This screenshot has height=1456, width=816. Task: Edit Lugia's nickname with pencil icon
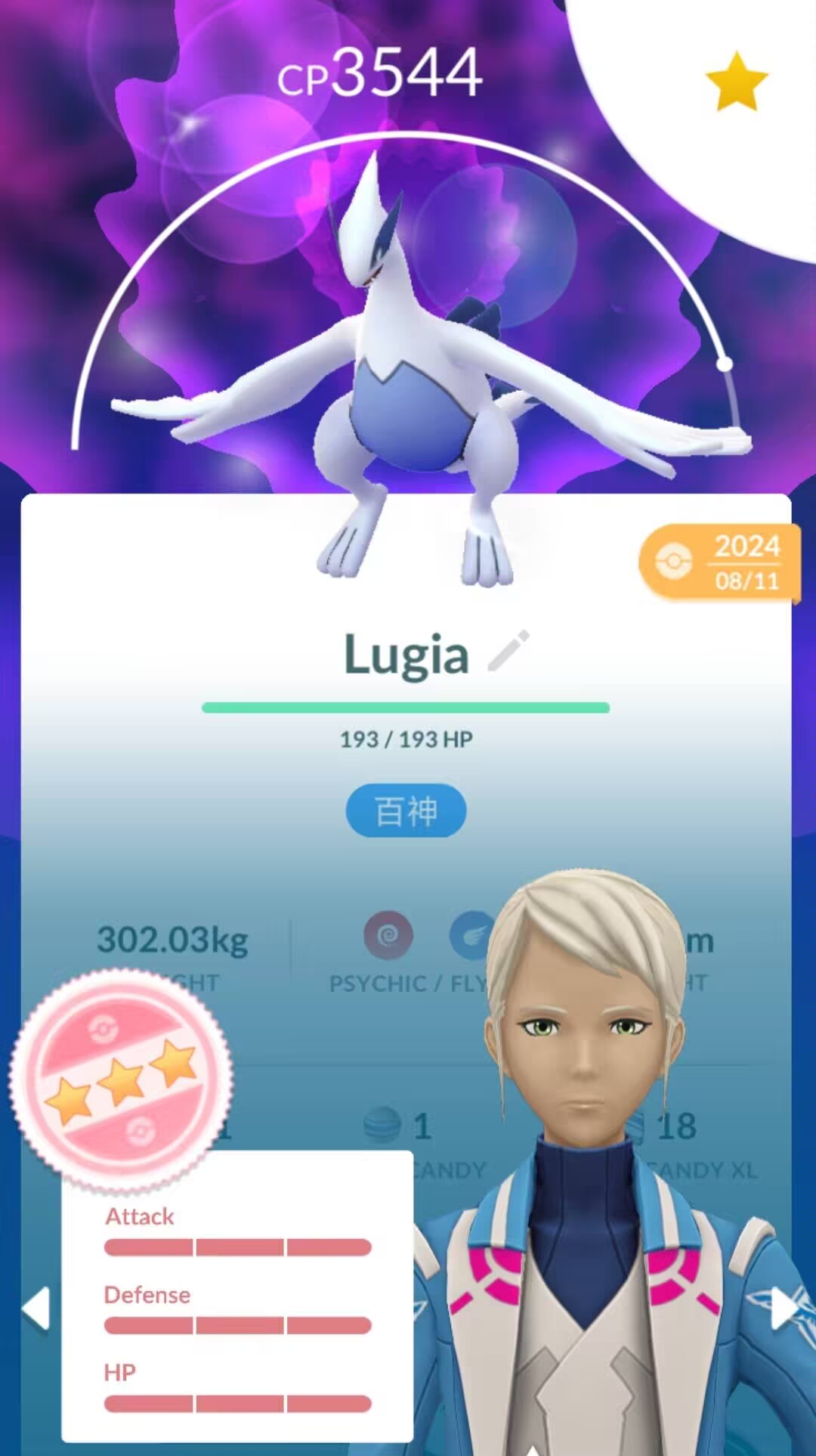pos(508,652)
